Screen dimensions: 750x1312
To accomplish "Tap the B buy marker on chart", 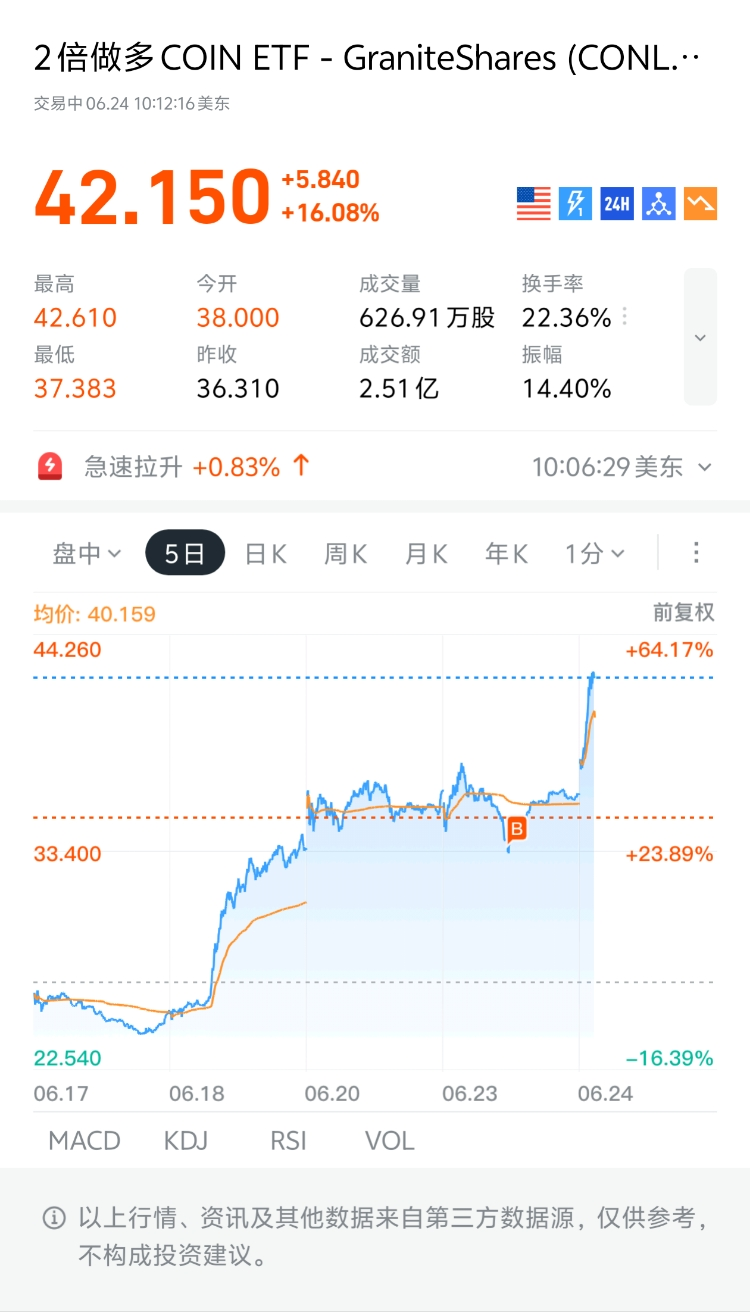I will pyautogui.click(x=516, y=828).
